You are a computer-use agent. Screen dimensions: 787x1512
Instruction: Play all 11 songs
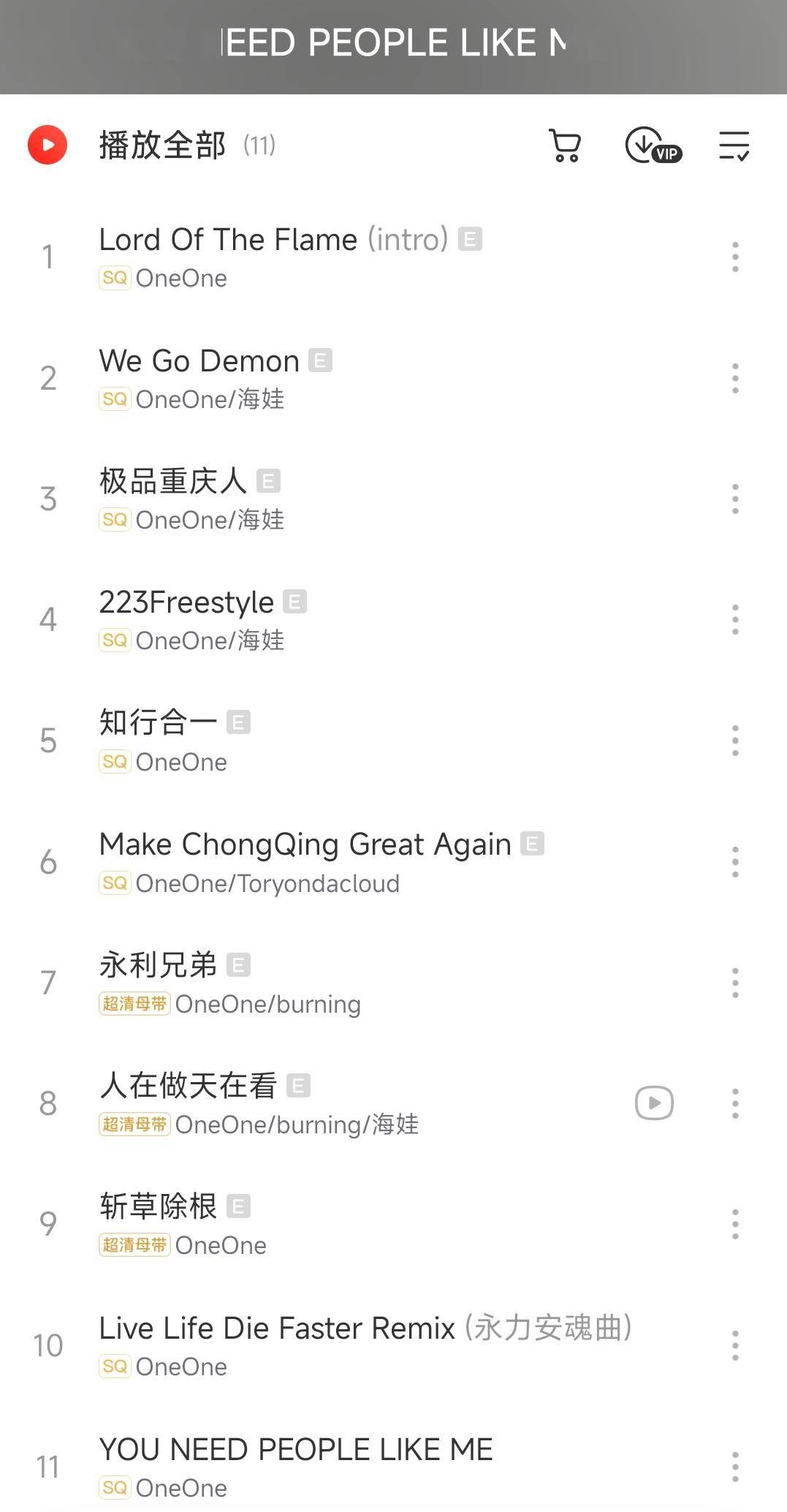pyautogui.click(x=48, y=145)
